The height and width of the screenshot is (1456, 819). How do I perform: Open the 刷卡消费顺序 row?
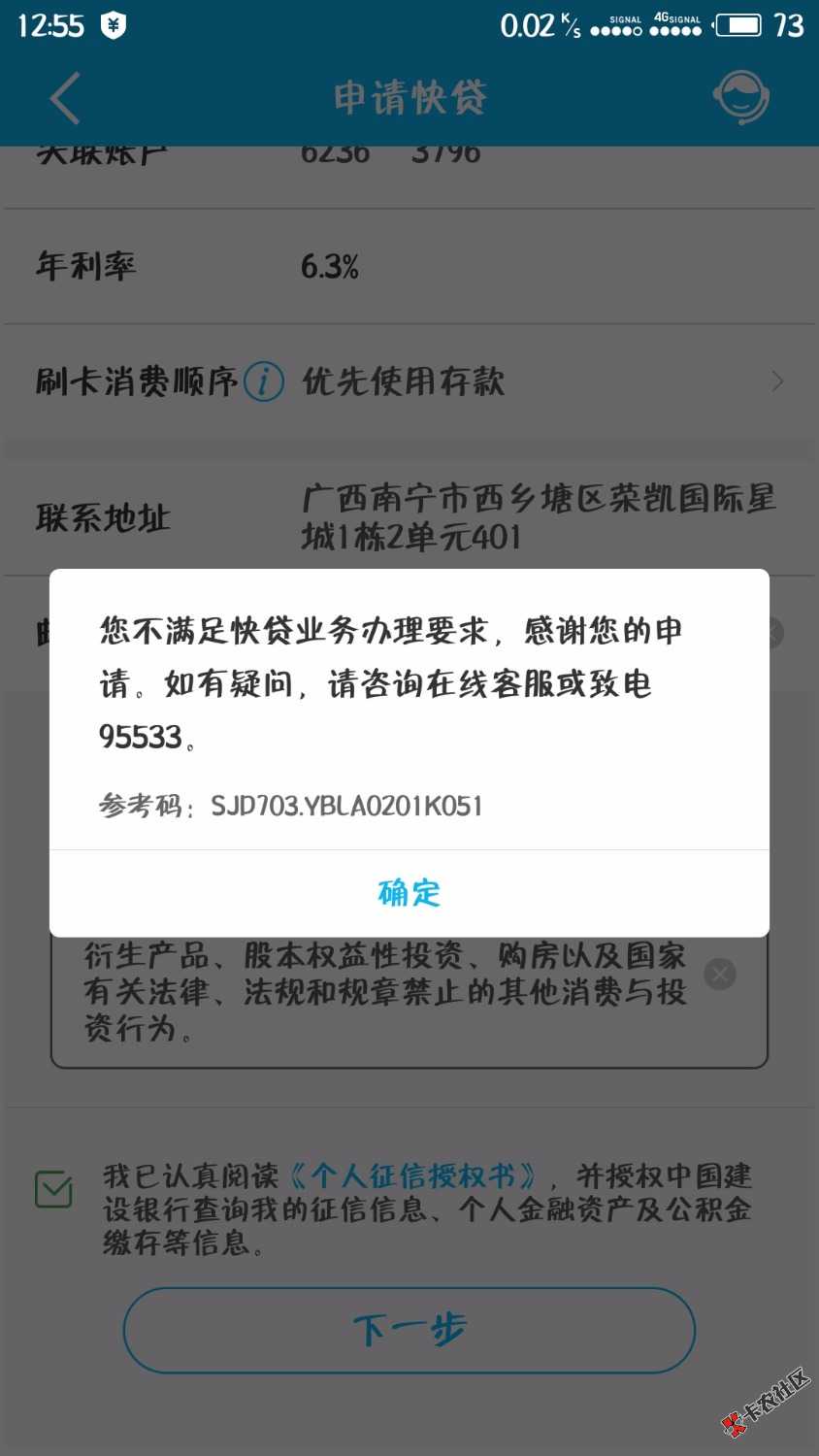(x=409, y=381)
